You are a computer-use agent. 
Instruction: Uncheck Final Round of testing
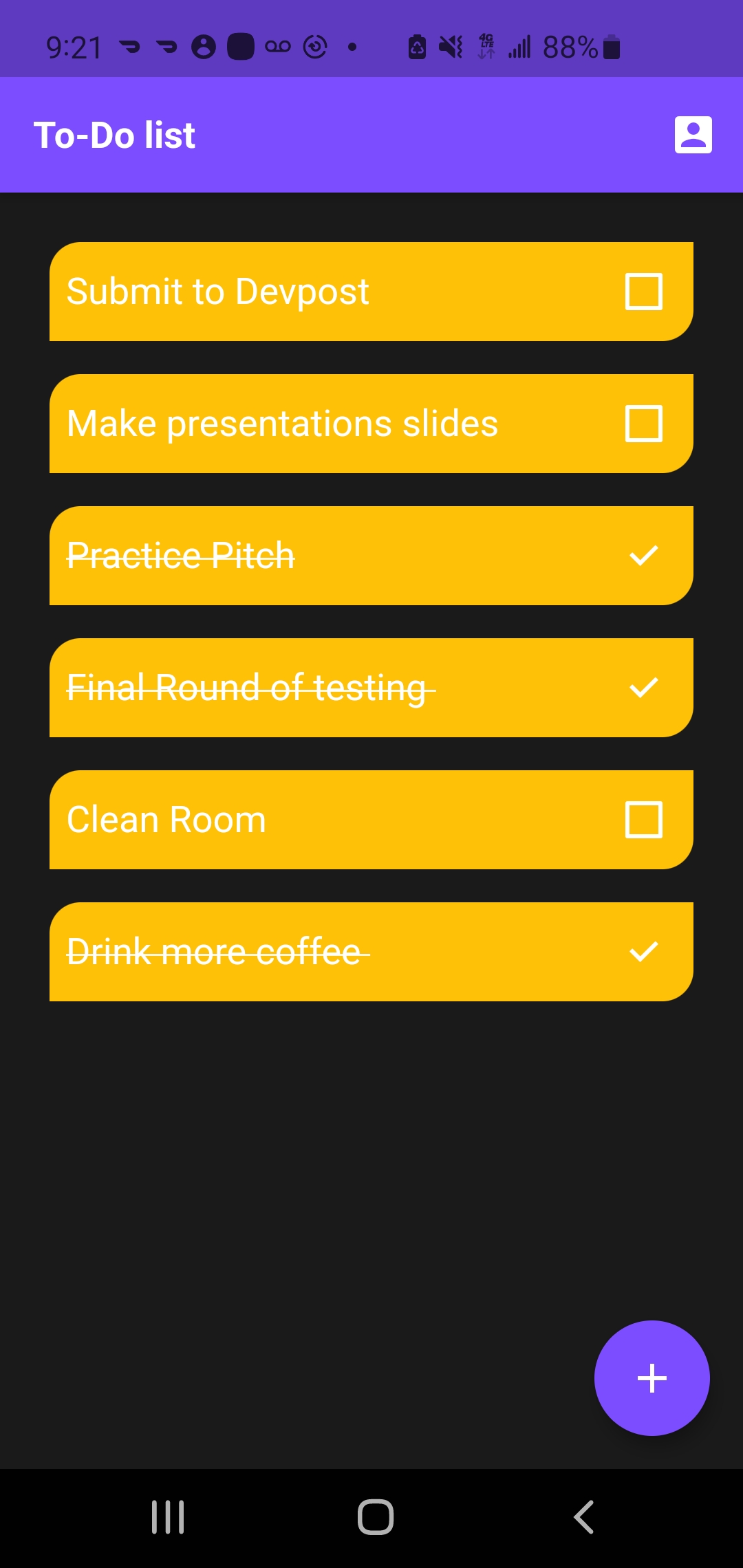[x=643, y=688]
